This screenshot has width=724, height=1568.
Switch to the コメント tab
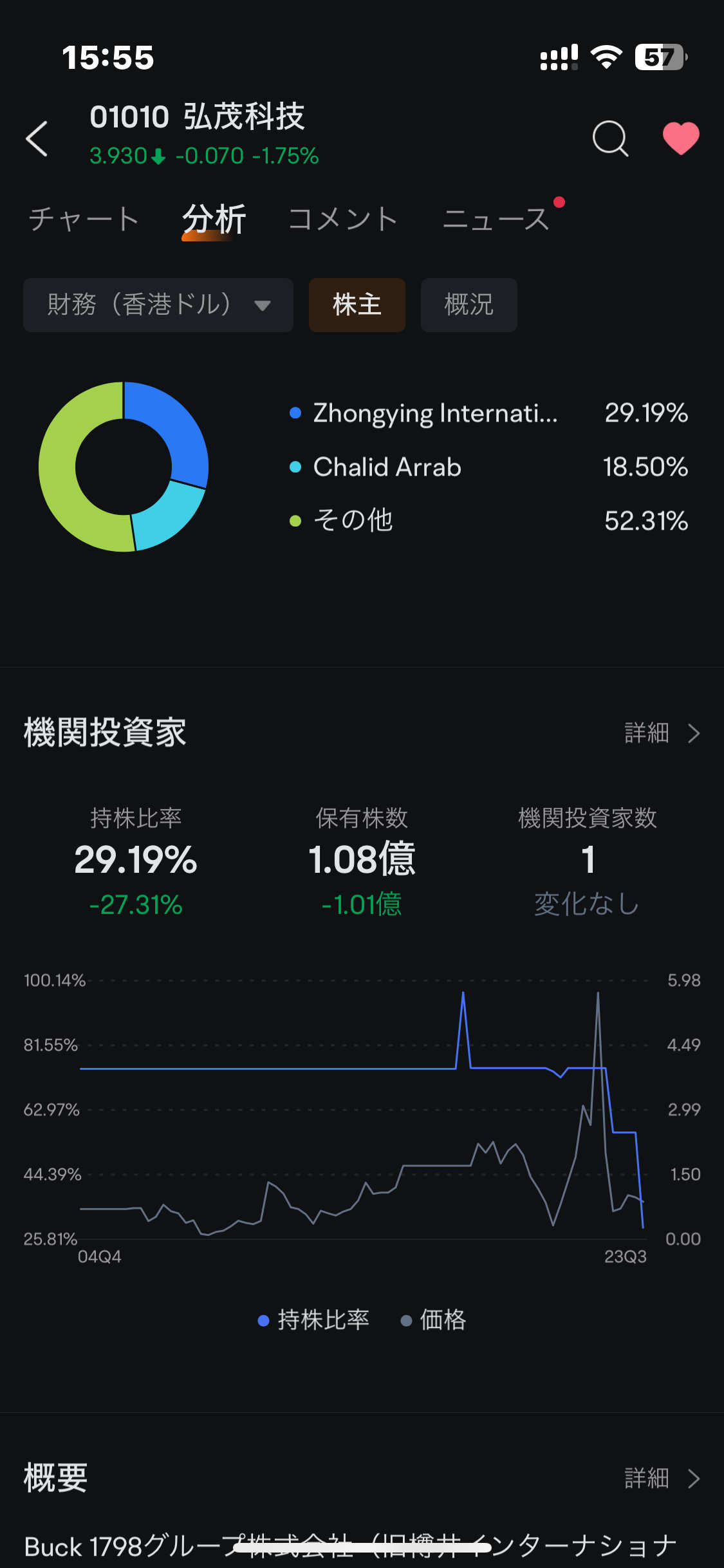tap(343, 219)
